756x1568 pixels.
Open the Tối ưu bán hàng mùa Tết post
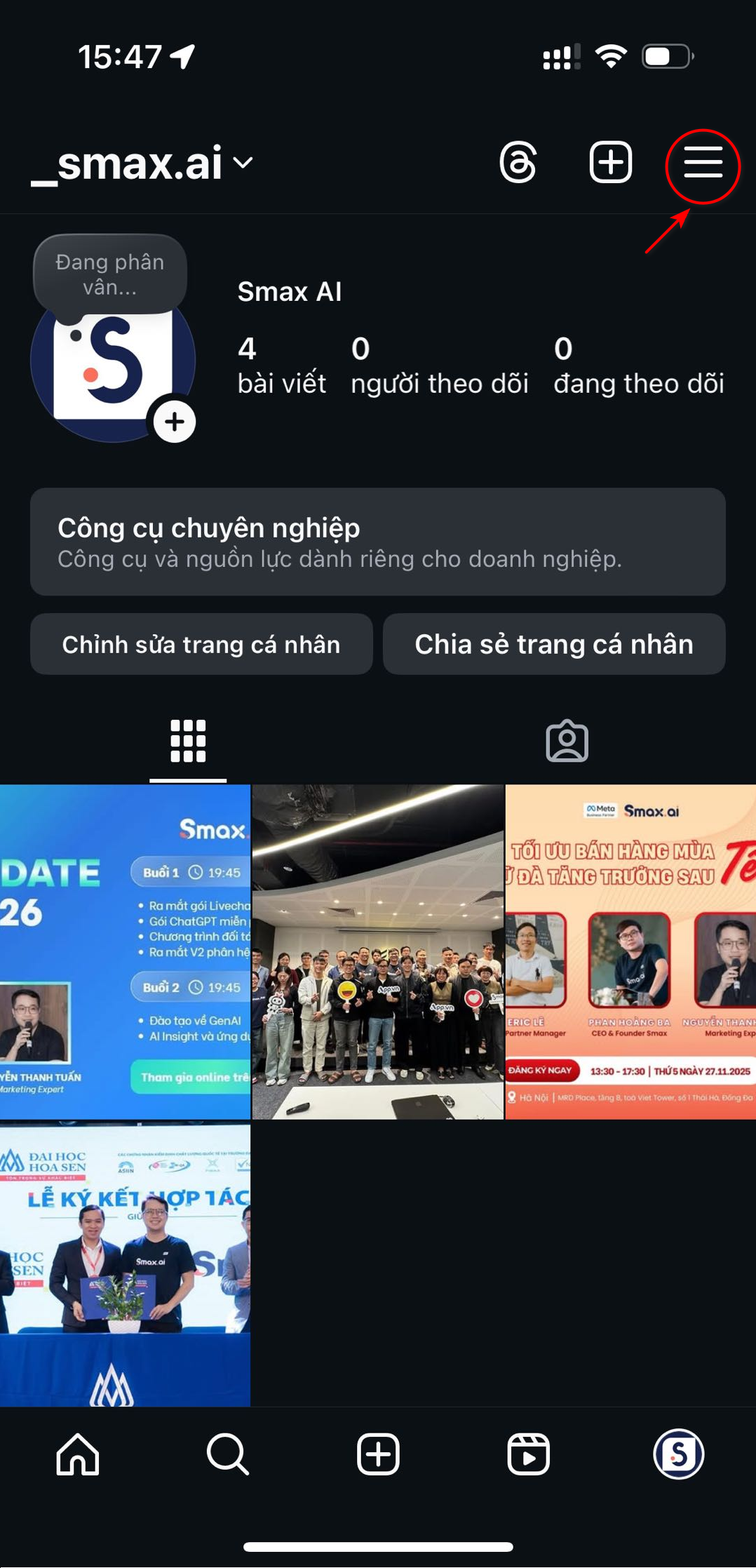630,951
